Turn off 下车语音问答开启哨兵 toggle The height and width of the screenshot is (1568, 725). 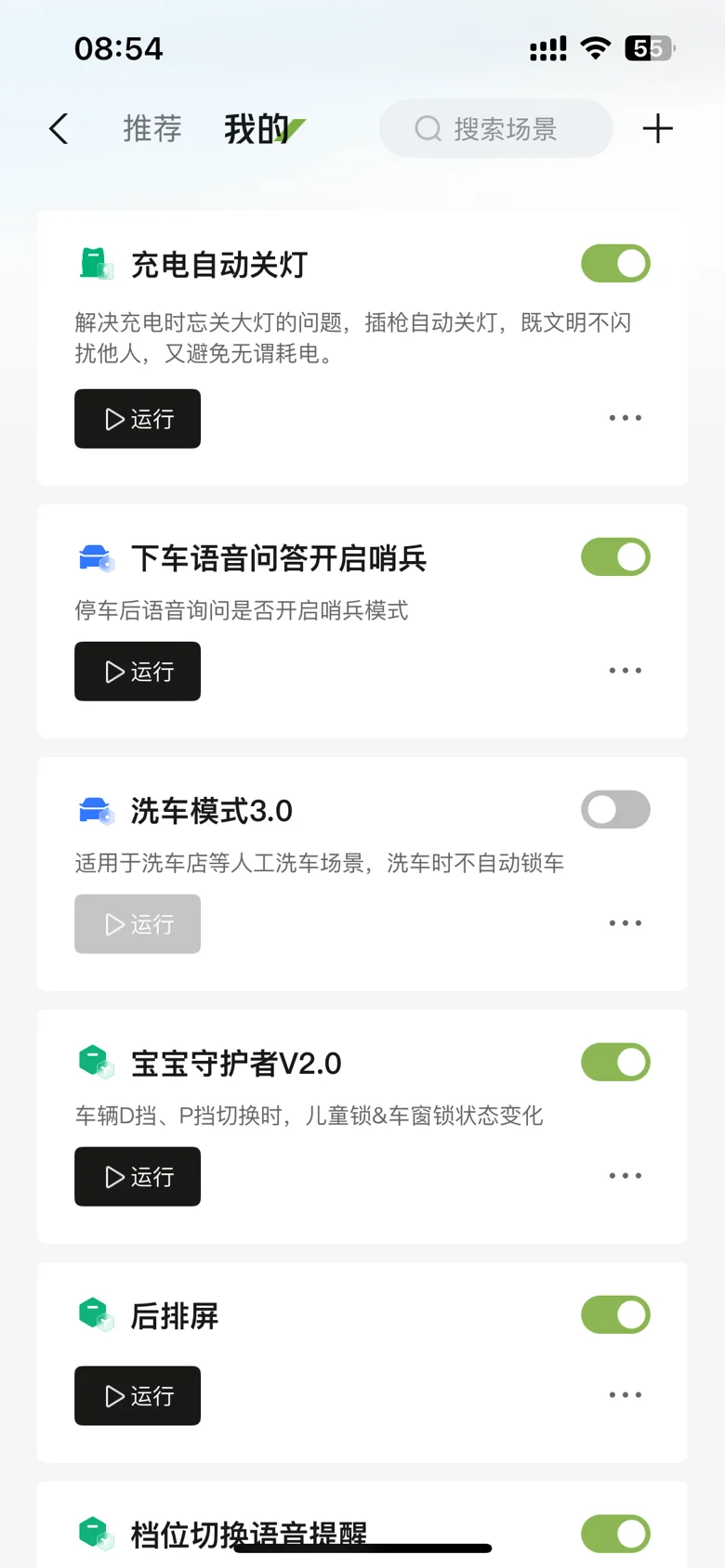[x=615, y=557]
